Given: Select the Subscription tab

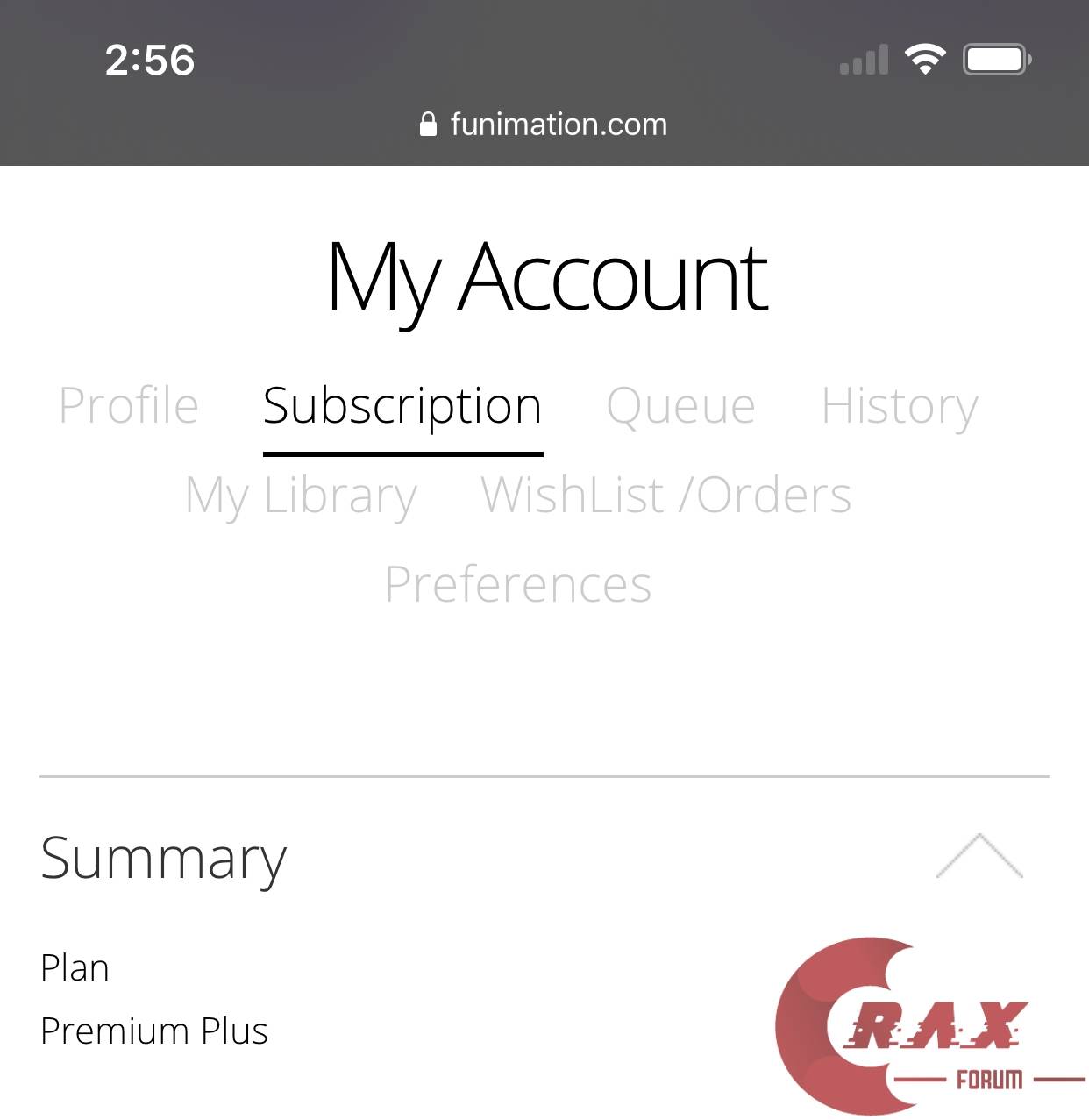Looking at the screenshot, I should 402,406.
